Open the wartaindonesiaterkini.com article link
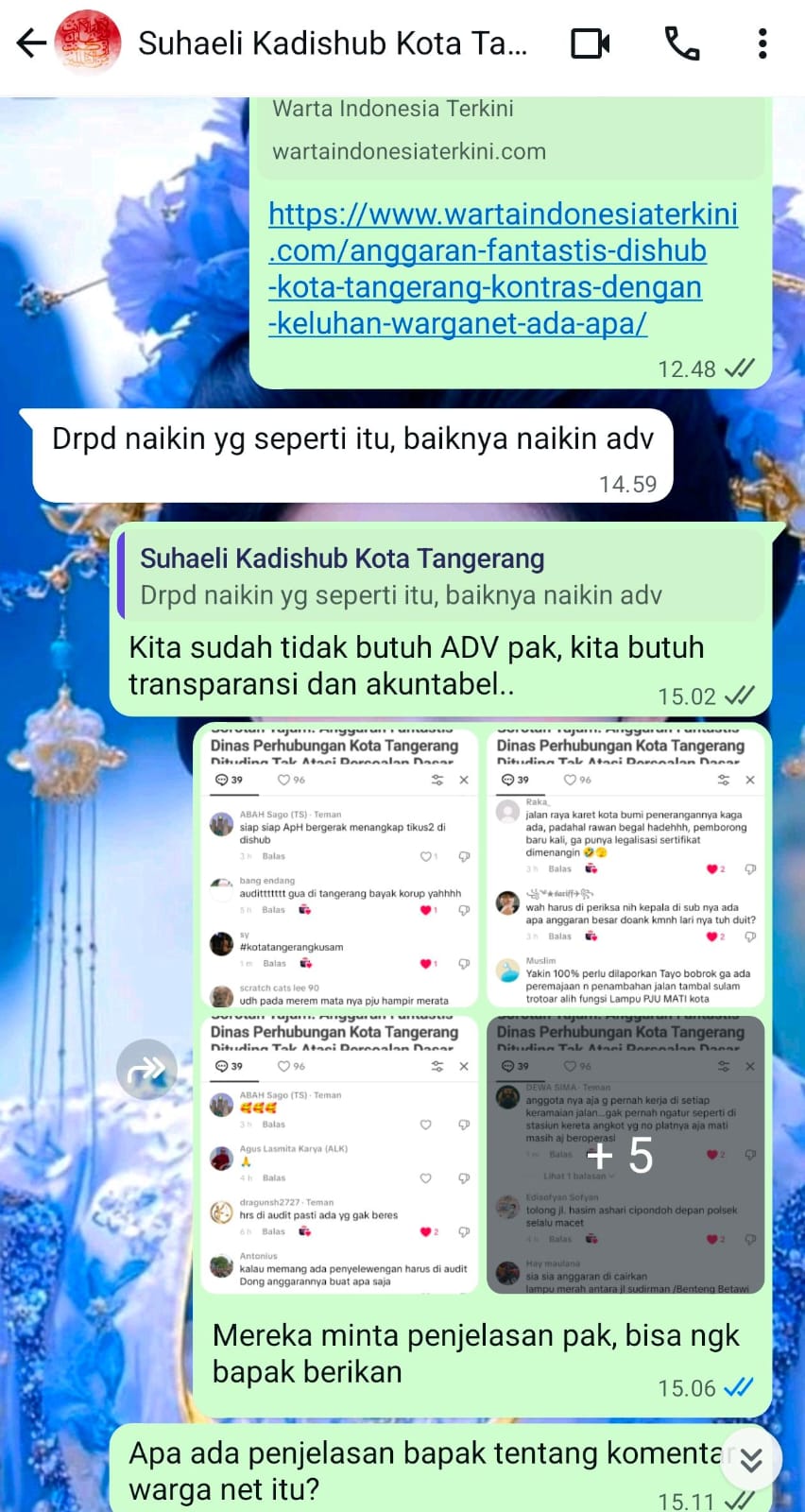 (x=501, y=268)
